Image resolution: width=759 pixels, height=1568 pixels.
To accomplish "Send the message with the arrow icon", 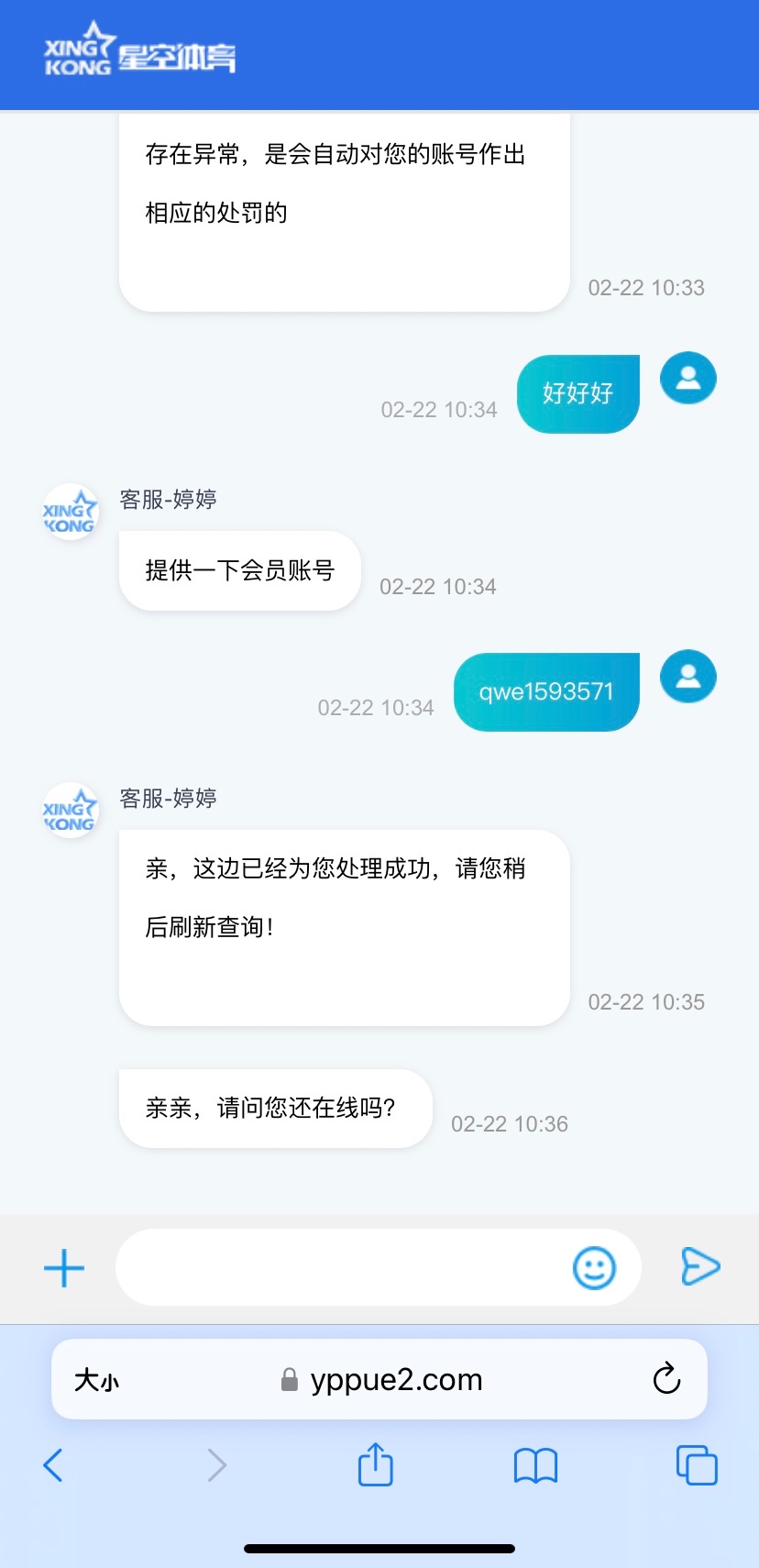I will [x=700, y=1267].
